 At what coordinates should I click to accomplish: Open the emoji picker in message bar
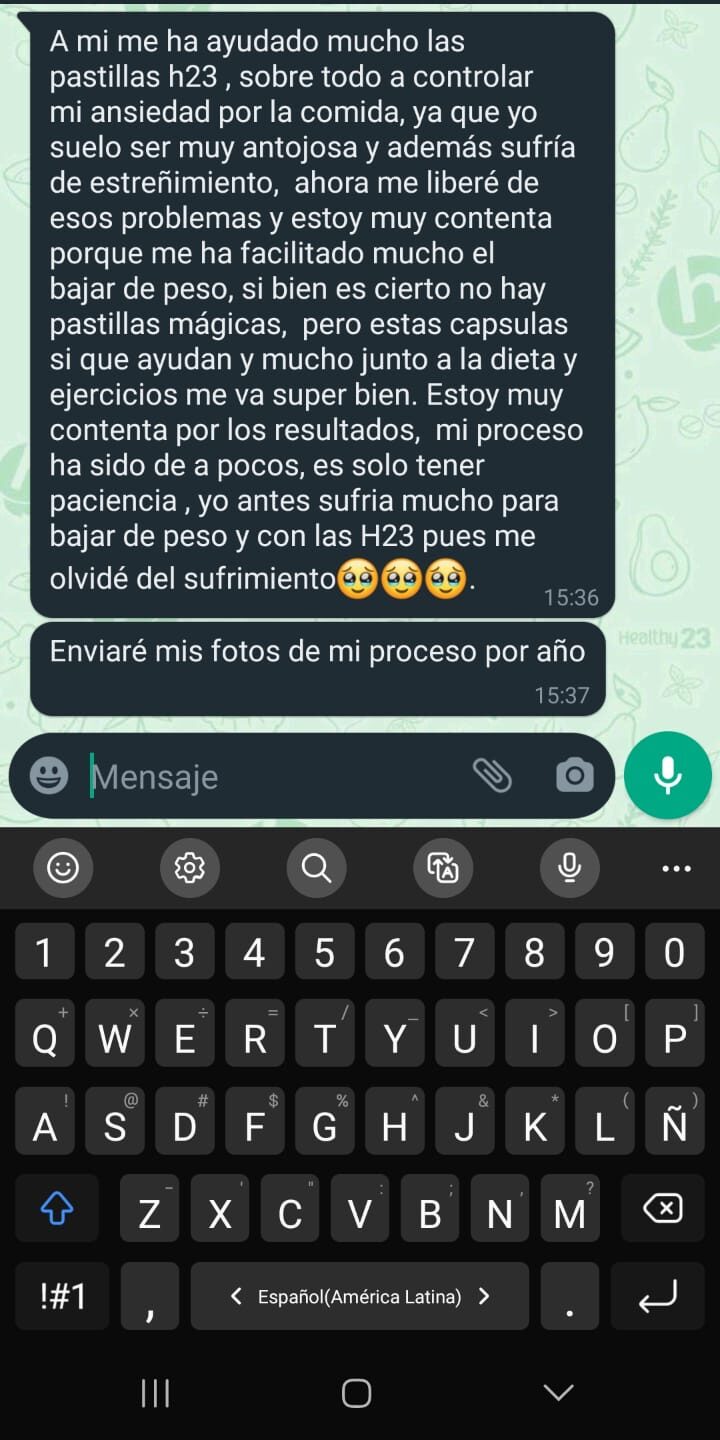49,775
